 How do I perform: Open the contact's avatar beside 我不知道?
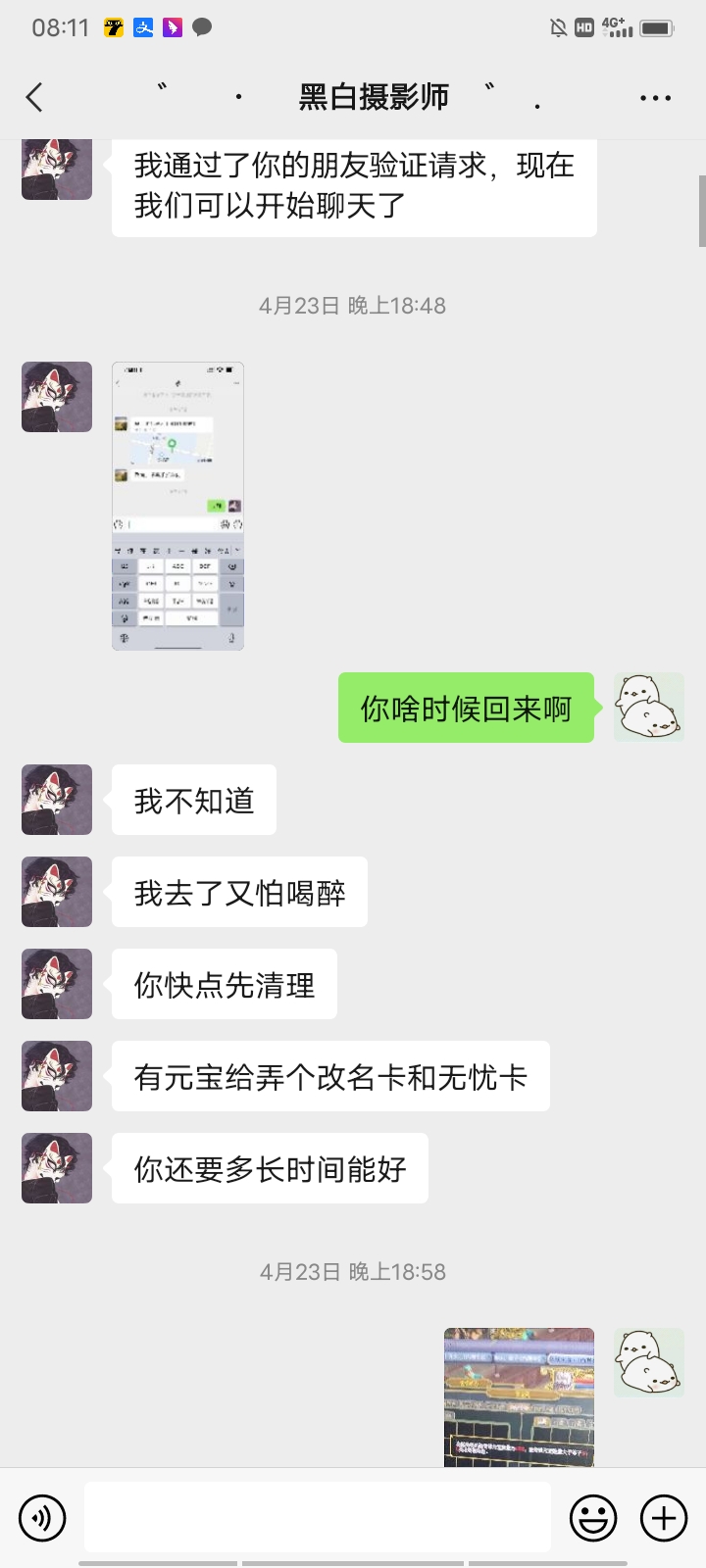click(57, 800)
